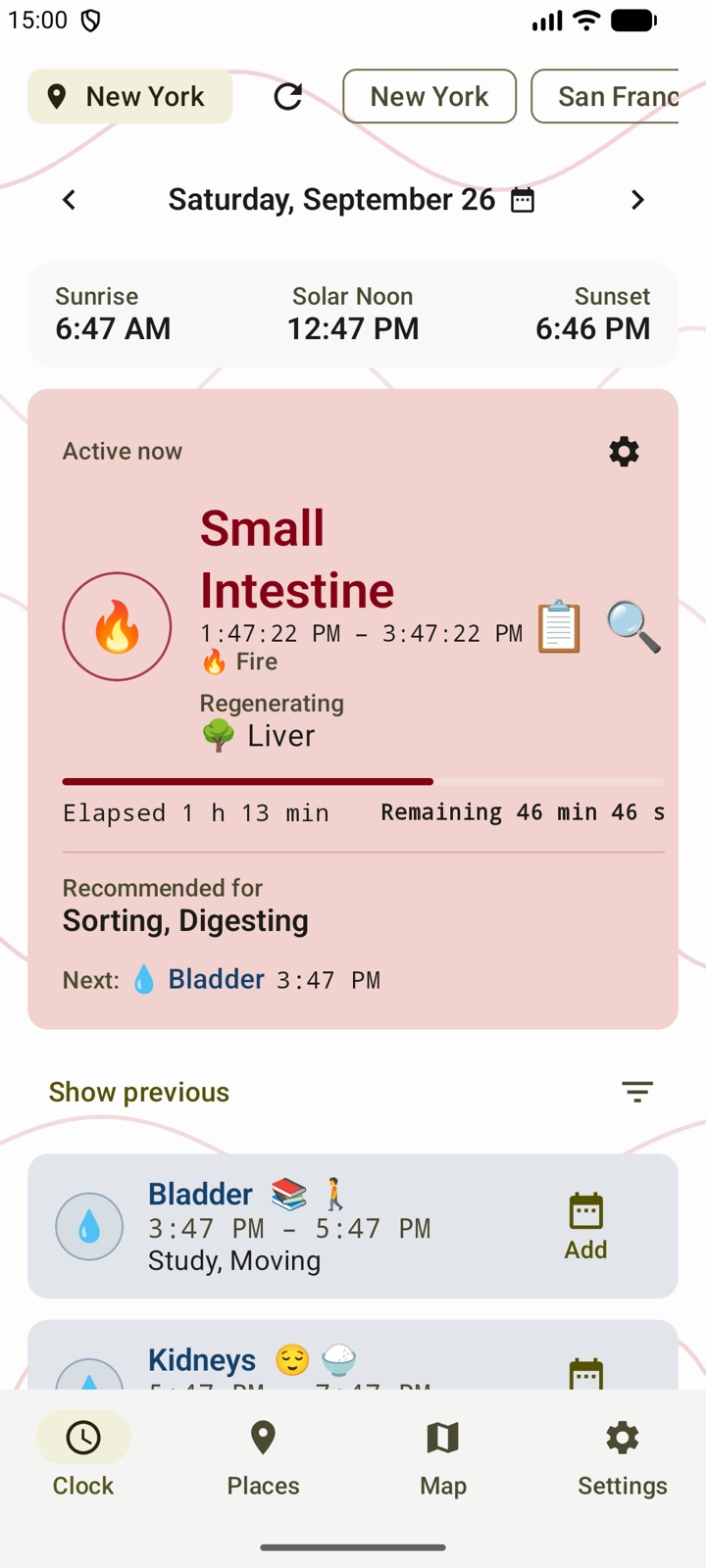Tap the magnifying glass on Small Intestine
Screen dimensions: 706x1568
point(632,626)
